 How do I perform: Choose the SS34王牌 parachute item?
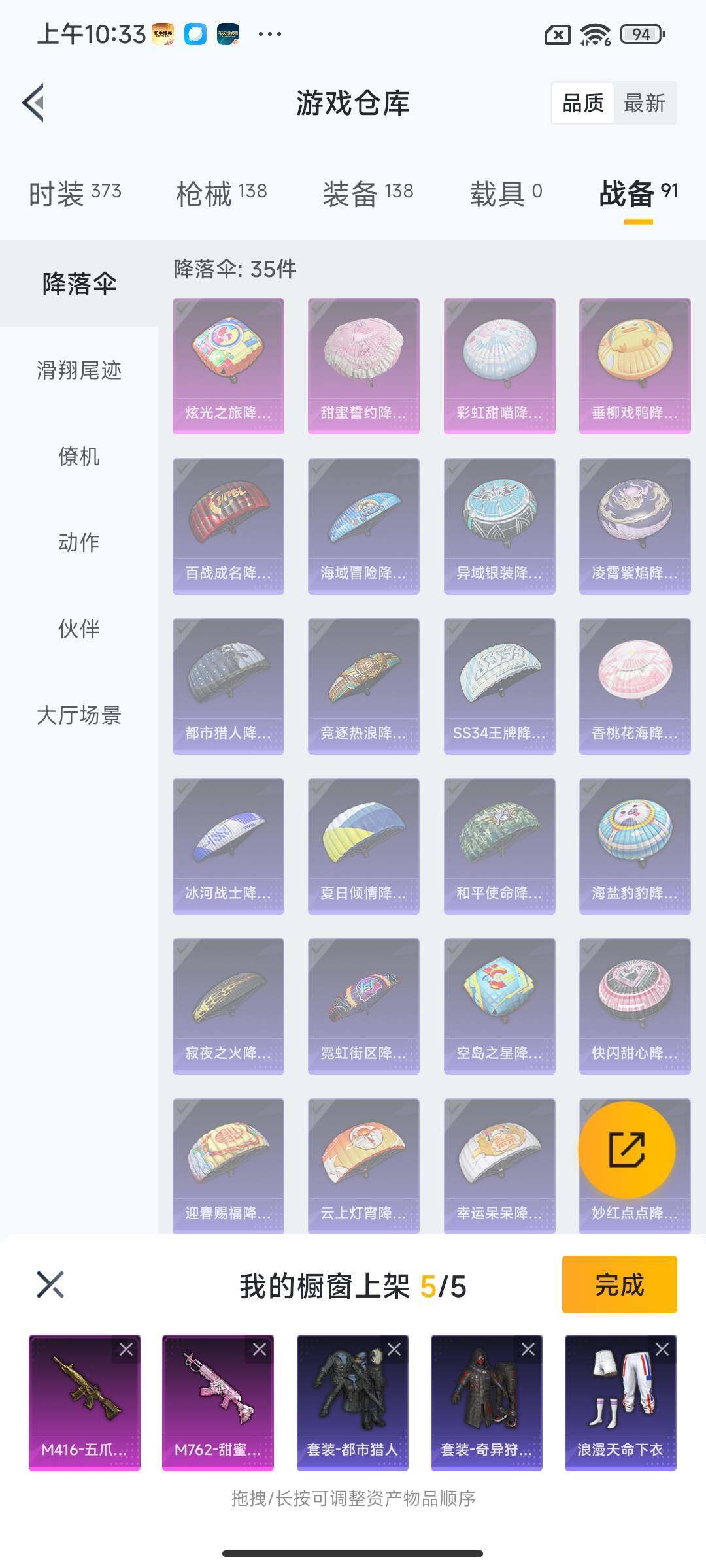tap(499, 686)
